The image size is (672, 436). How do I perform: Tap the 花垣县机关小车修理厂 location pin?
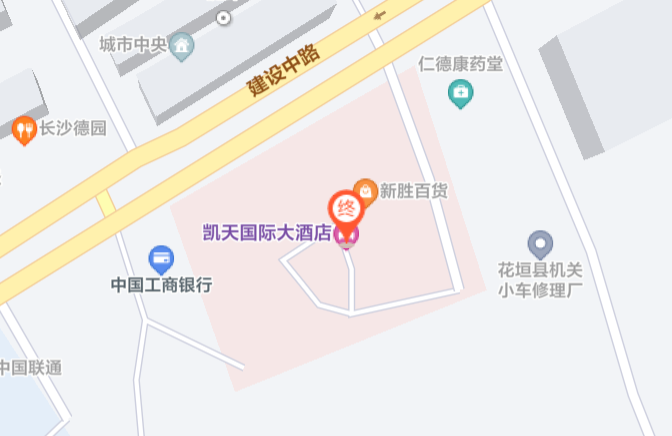pos(540,243)
